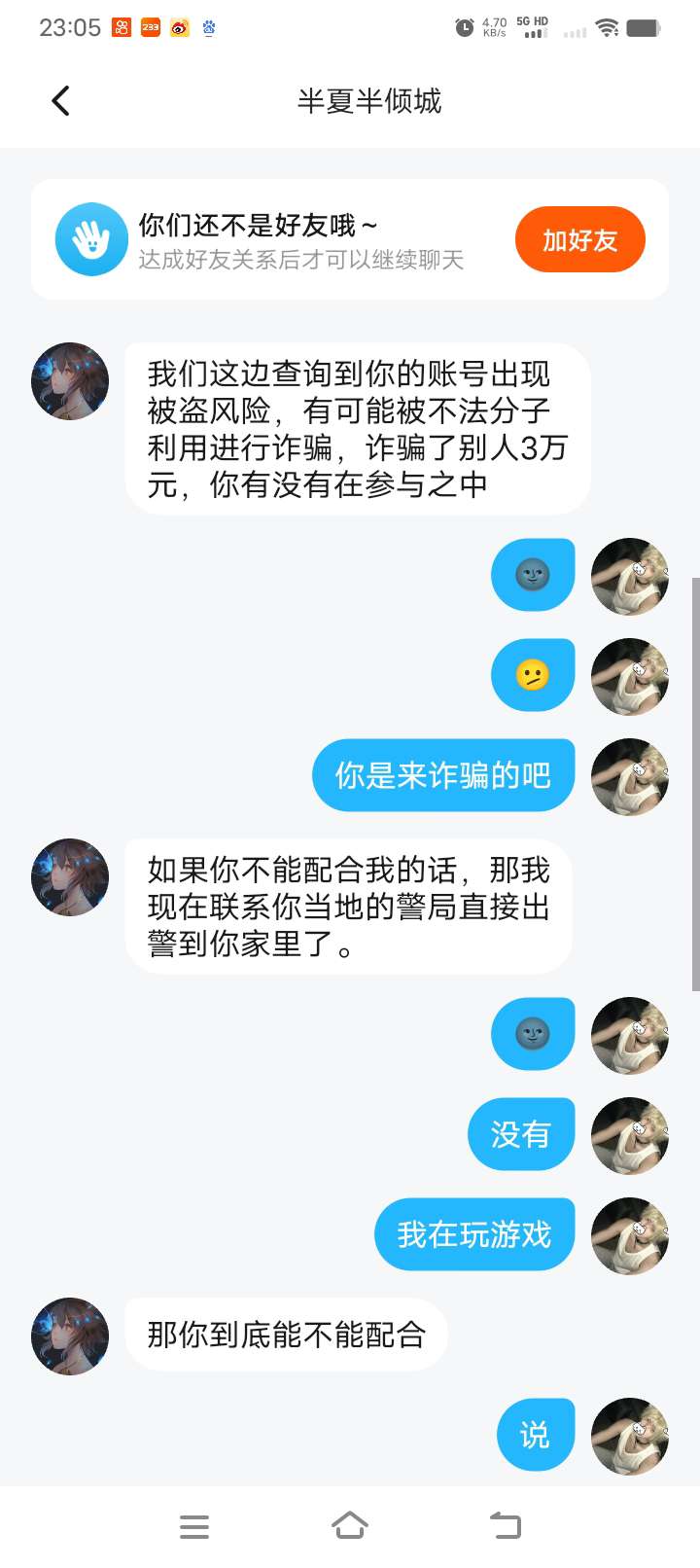Viewport: 700px width, 1568px height.
Task: Open sender's avatar beside 那你到底能不能配合
Action: pyautogui.click(x=70, y=1336)
